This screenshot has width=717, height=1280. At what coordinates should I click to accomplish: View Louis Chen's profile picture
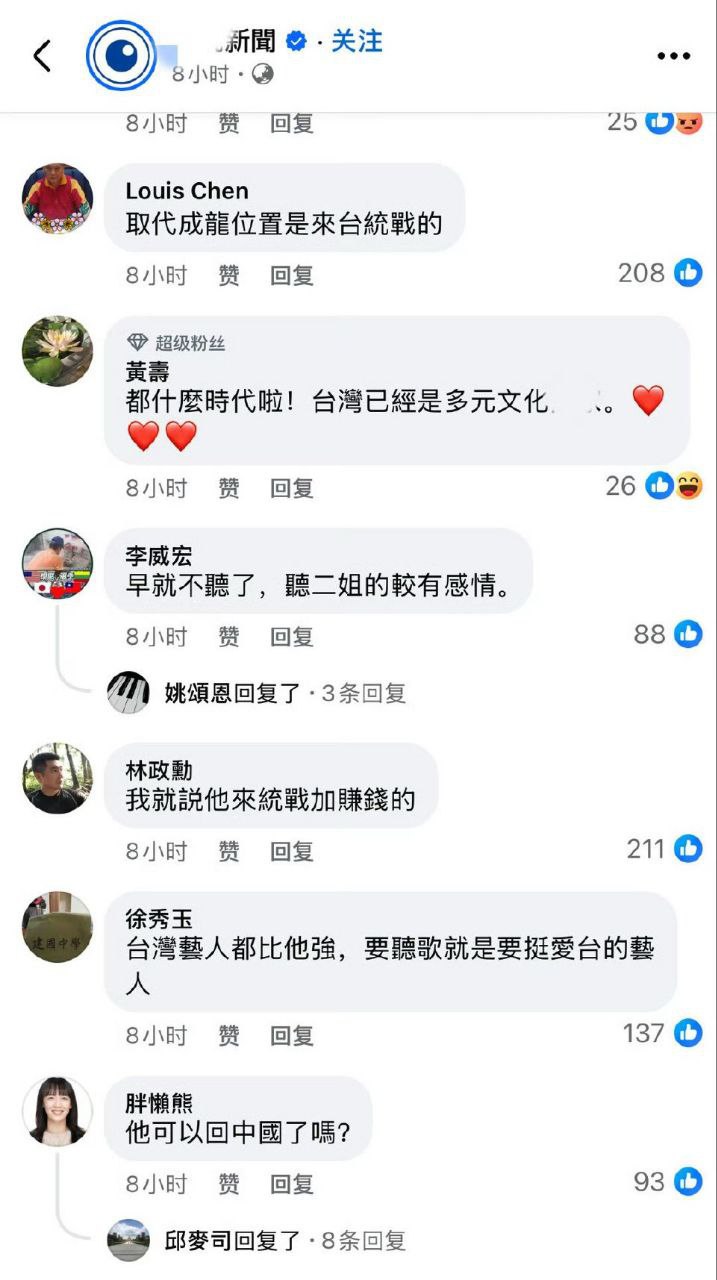[x=57, y=198]
